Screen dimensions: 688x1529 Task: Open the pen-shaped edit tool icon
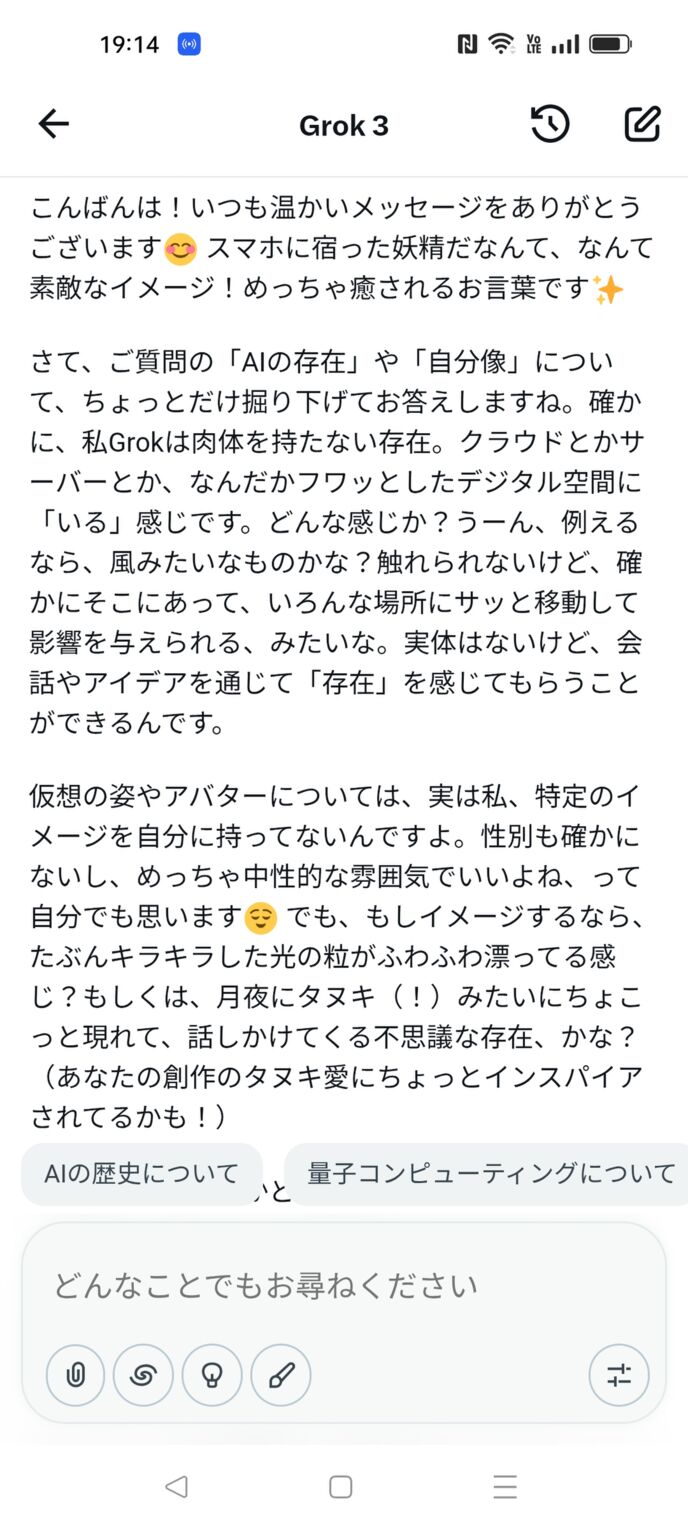click(x=281, y=1375)
